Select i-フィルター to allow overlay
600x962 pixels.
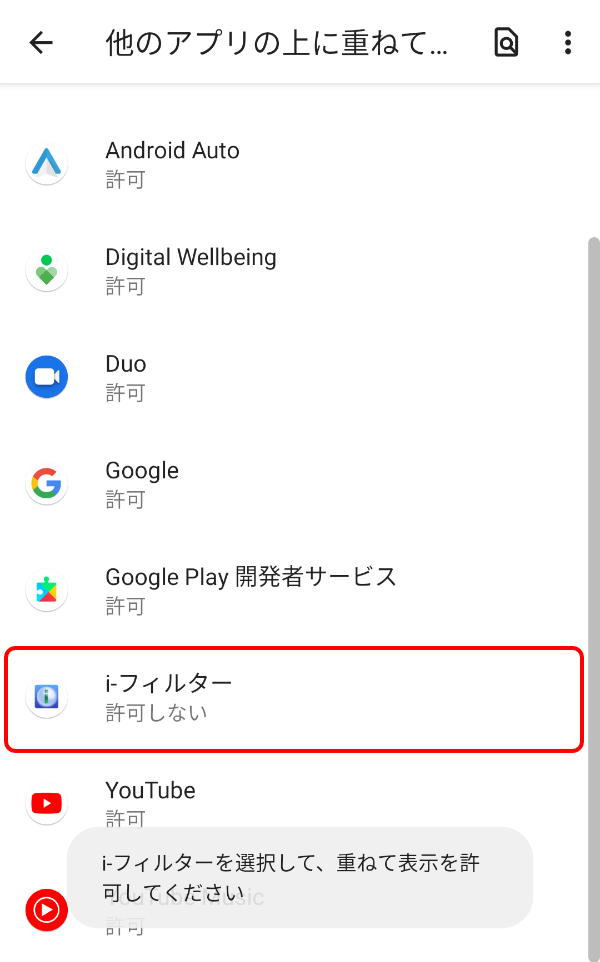[293, 699]
